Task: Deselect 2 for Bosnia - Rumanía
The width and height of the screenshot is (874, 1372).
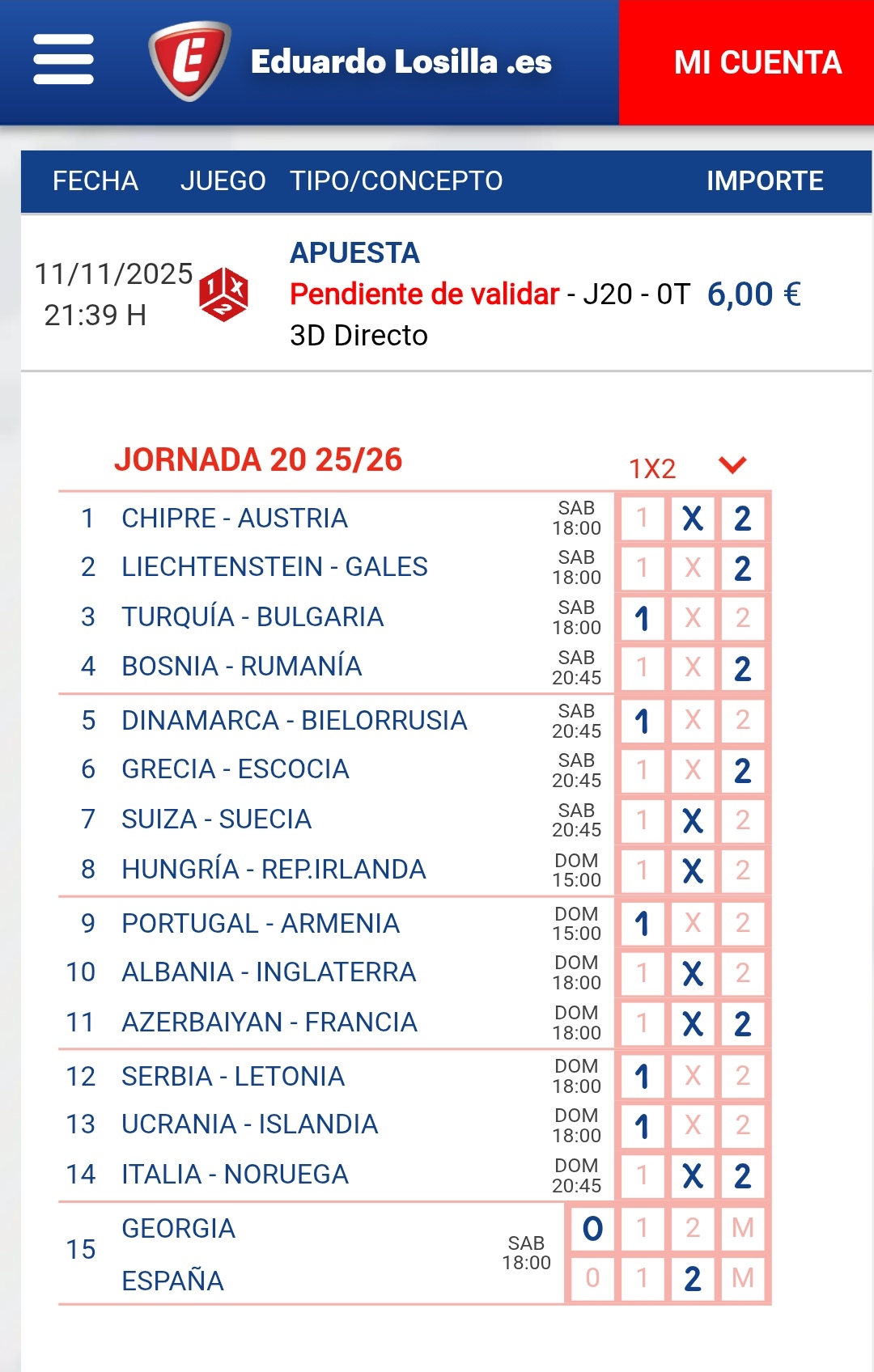Action: pos(742,668)
